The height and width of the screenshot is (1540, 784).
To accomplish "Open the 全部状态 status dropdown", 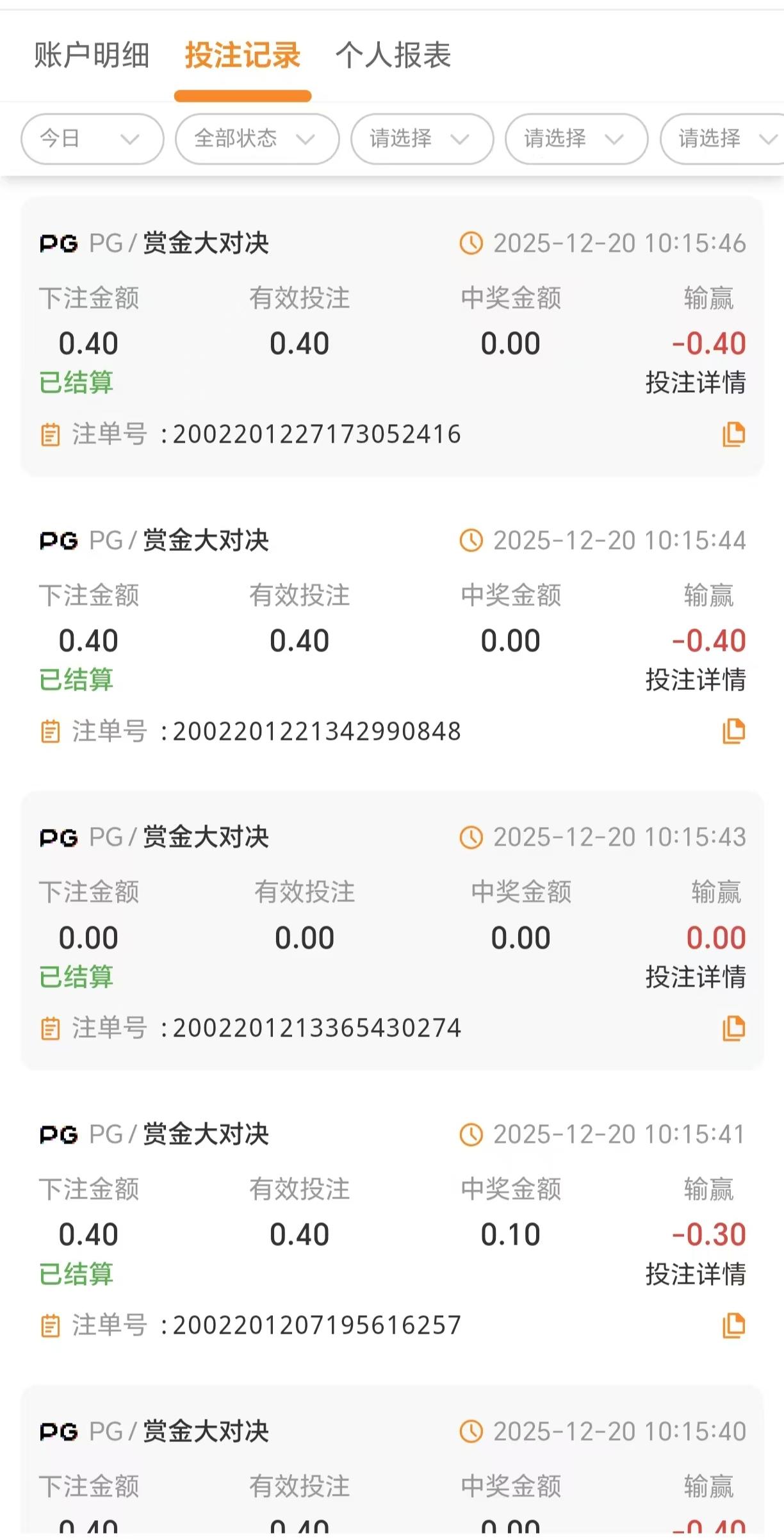I will tap(257, 138).
